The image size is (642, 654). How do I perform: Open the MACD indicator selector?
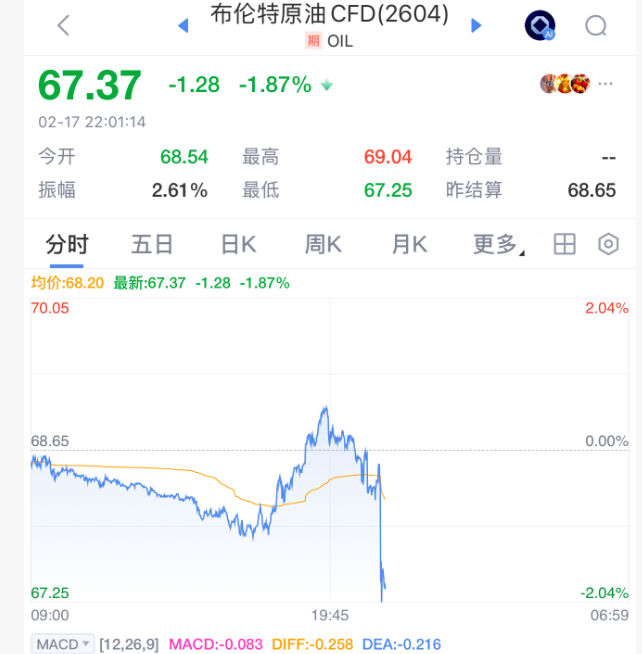[62, 644]
